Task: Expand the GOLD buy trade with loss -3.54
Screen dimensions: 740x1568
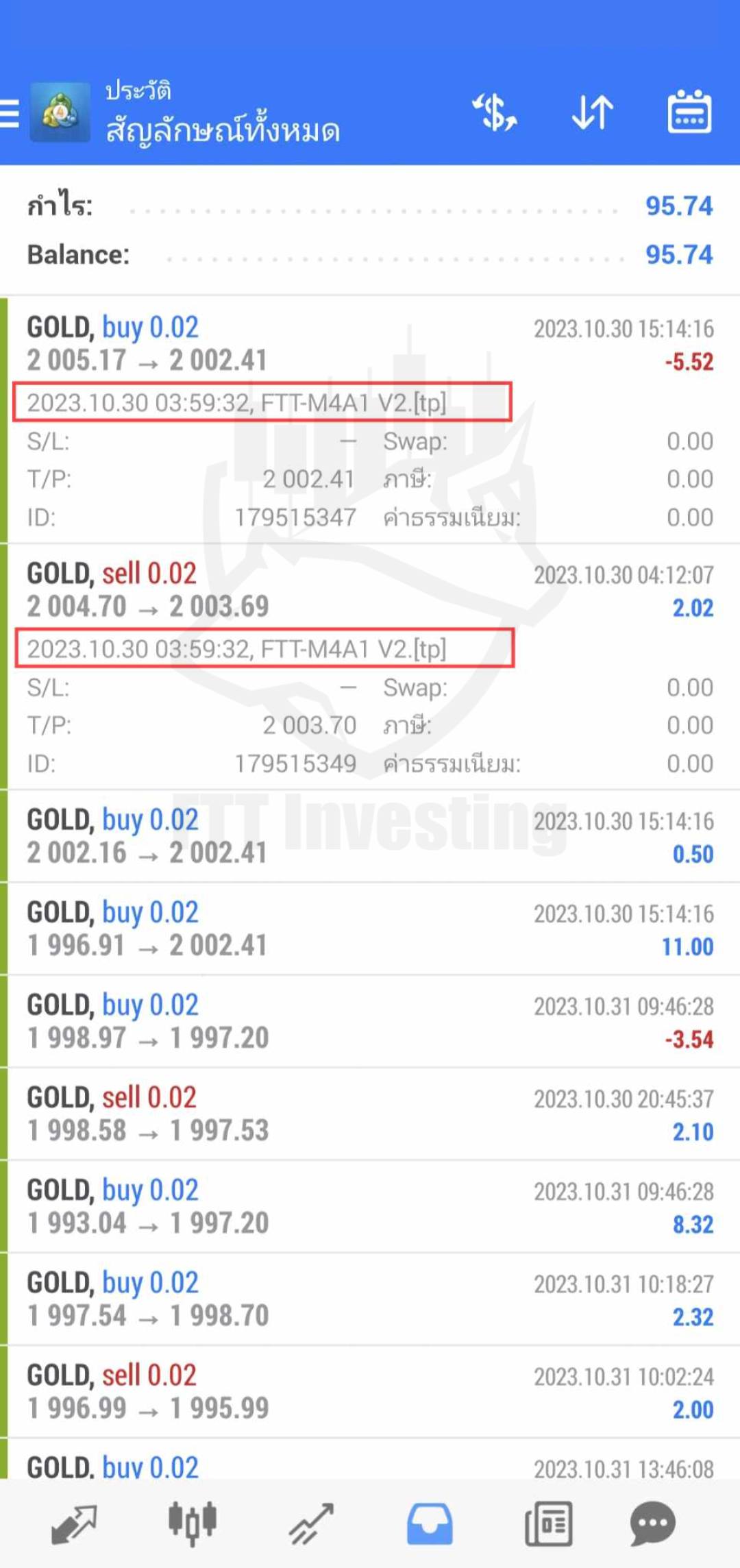Action: [370, 1021]
